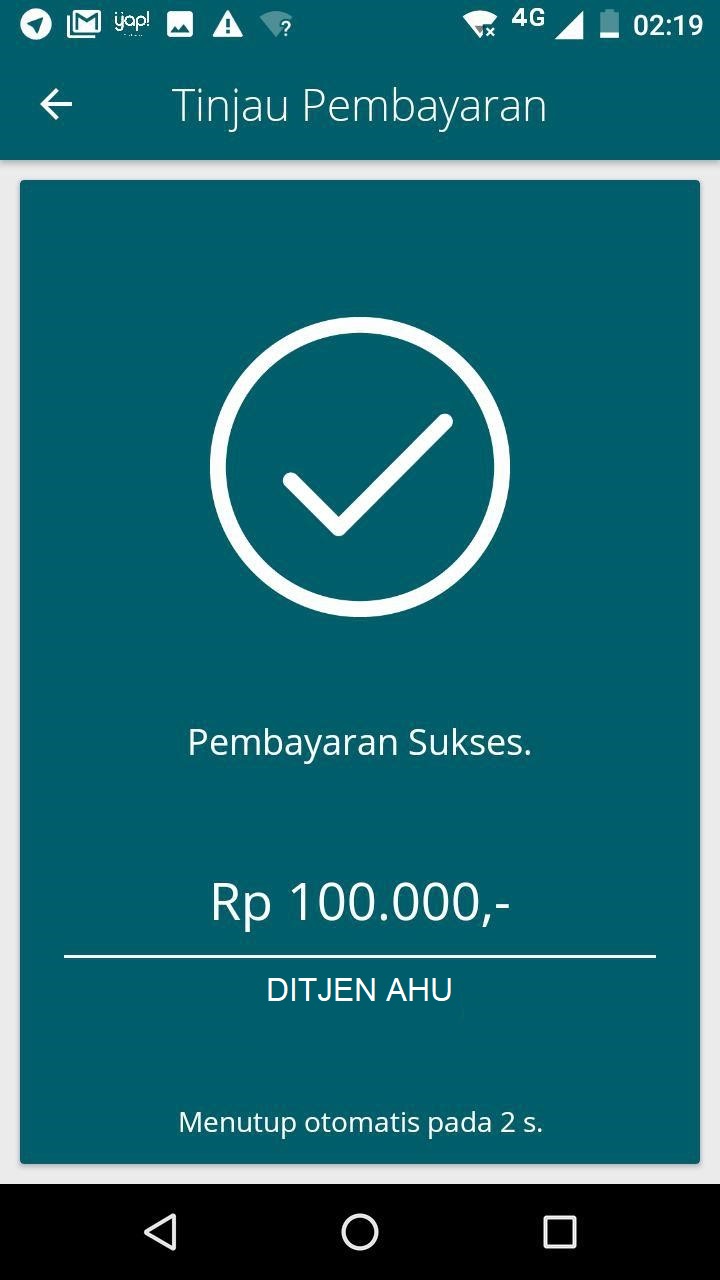This screenshot has width=720, height=1280.
Task: Go back from Tinjau Pembayaran
Action: click(x=56, y=104)
